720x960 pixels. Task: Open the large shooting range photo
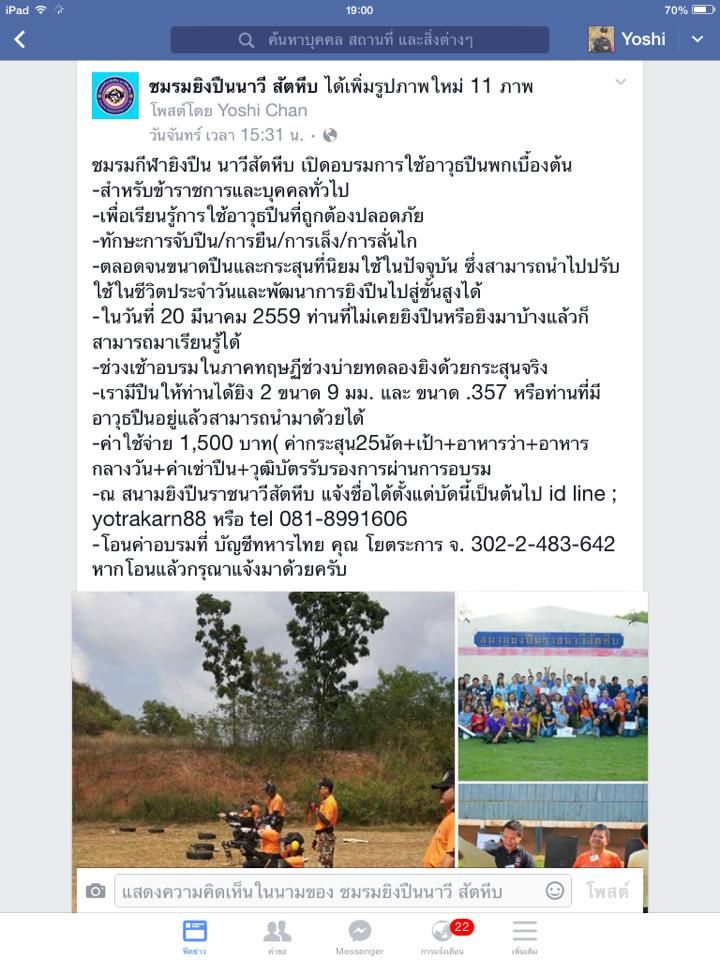(263, 728)
